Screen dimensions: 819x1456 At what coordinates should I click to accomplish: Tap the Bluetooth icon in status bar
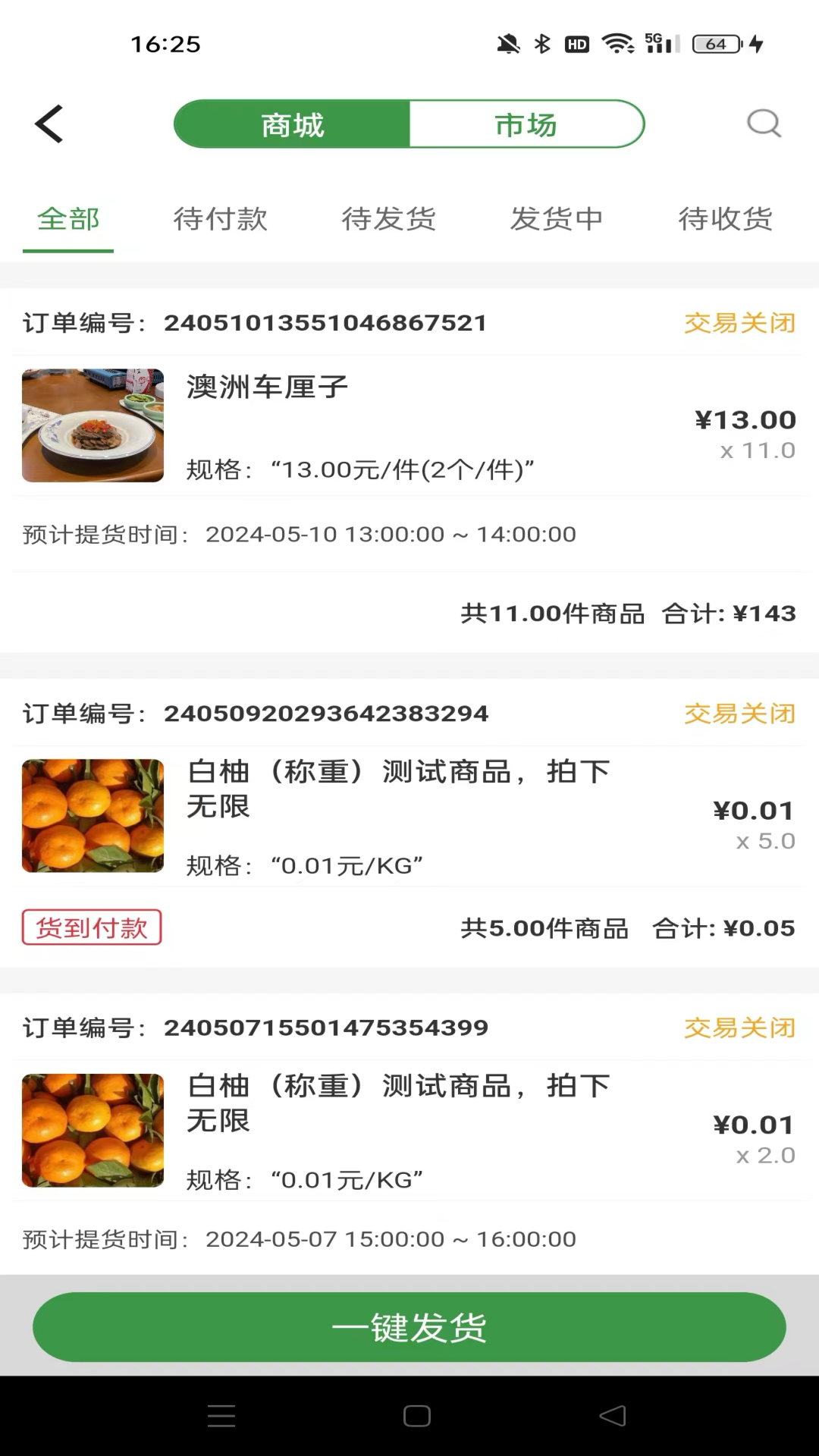[x=543, y=44]
